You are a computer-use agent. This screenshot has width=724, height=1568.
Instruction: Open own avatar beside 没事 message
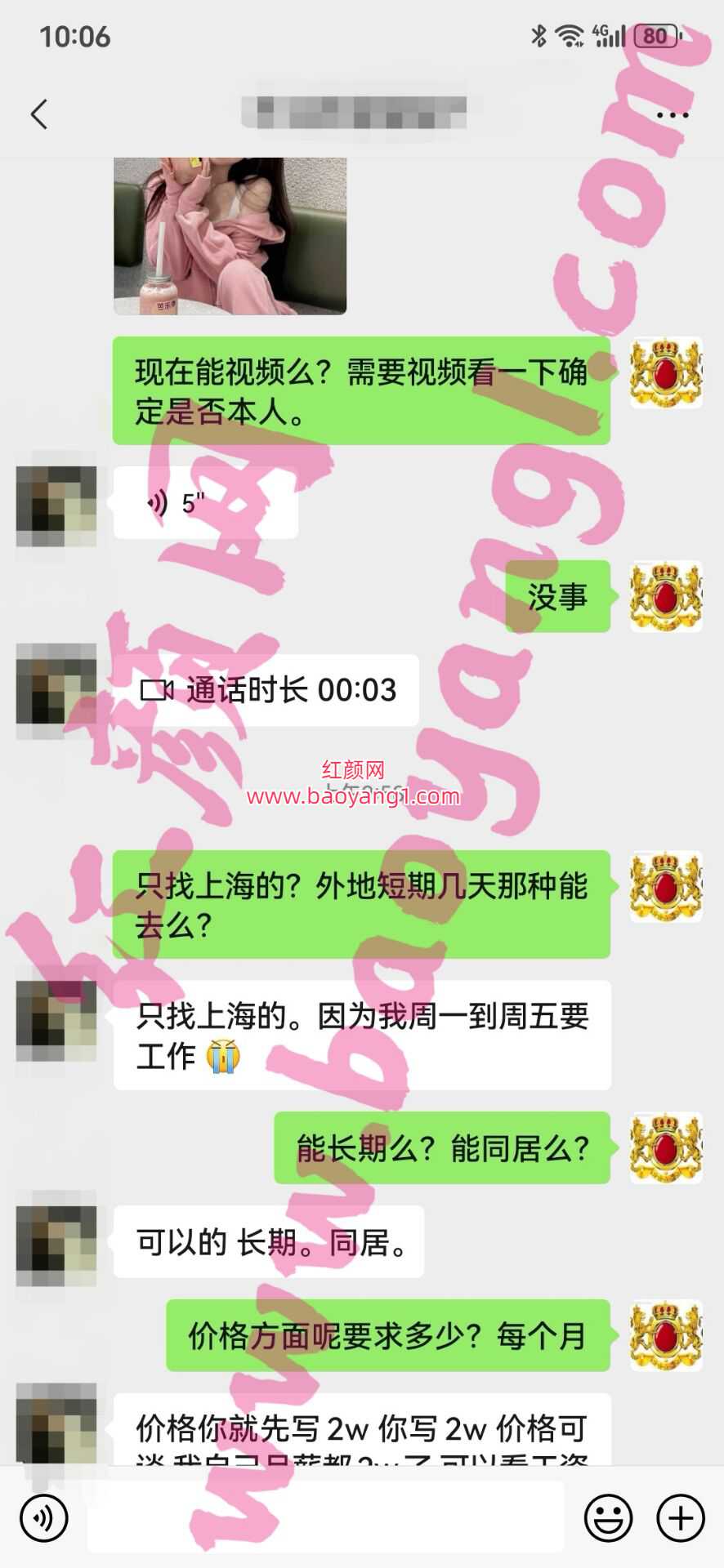click(666, 596)
